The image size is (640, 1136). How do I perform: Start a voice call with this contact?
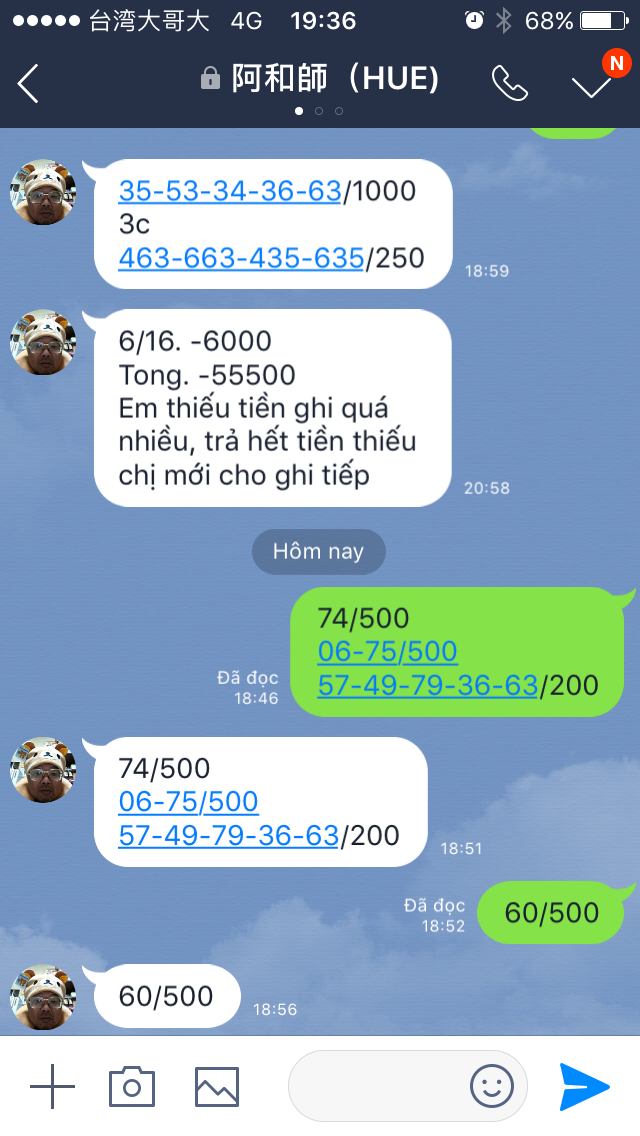pos(510,84)
